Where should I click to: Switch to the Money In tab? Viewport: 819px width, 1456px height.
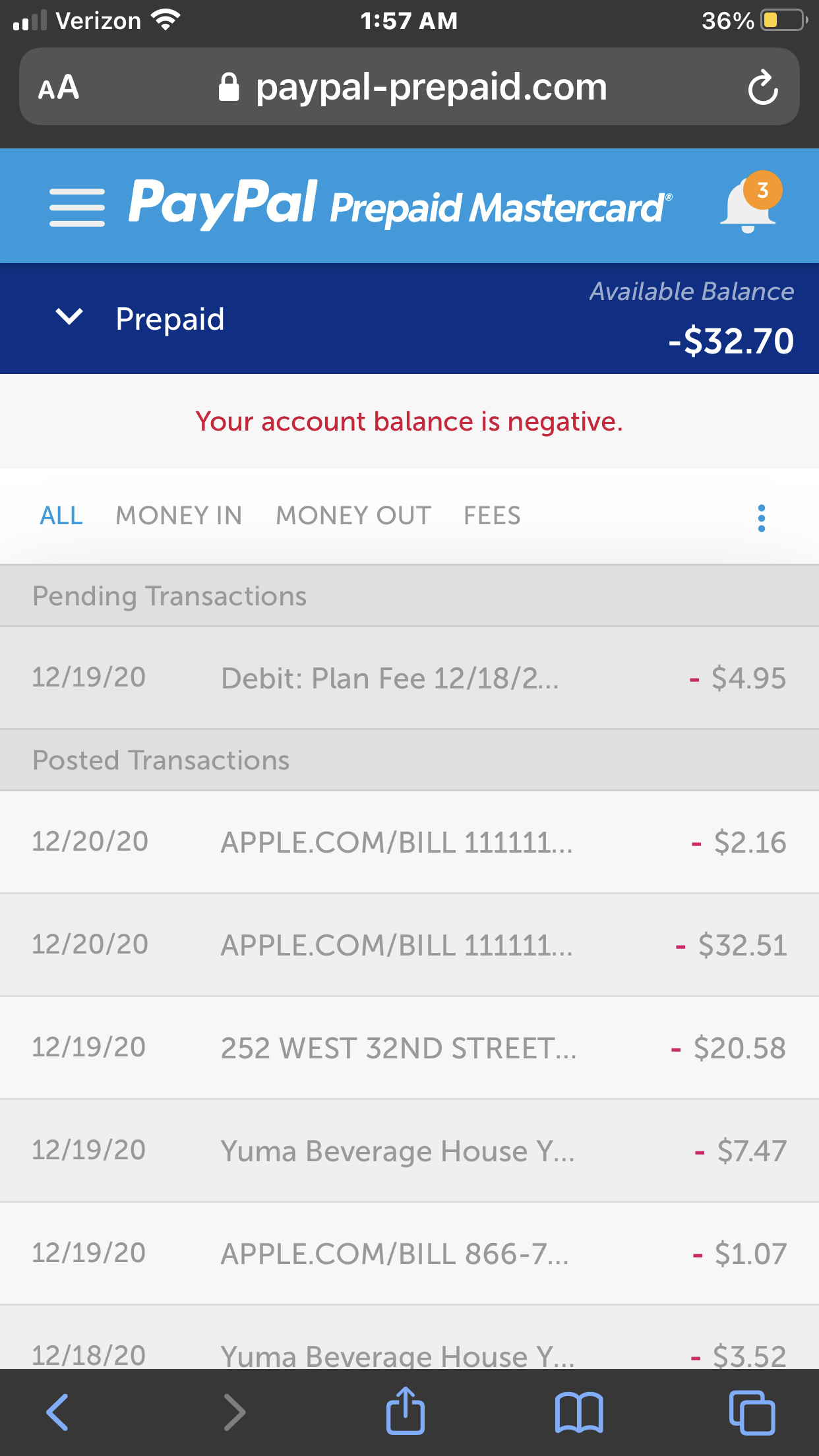pos(179,516)
